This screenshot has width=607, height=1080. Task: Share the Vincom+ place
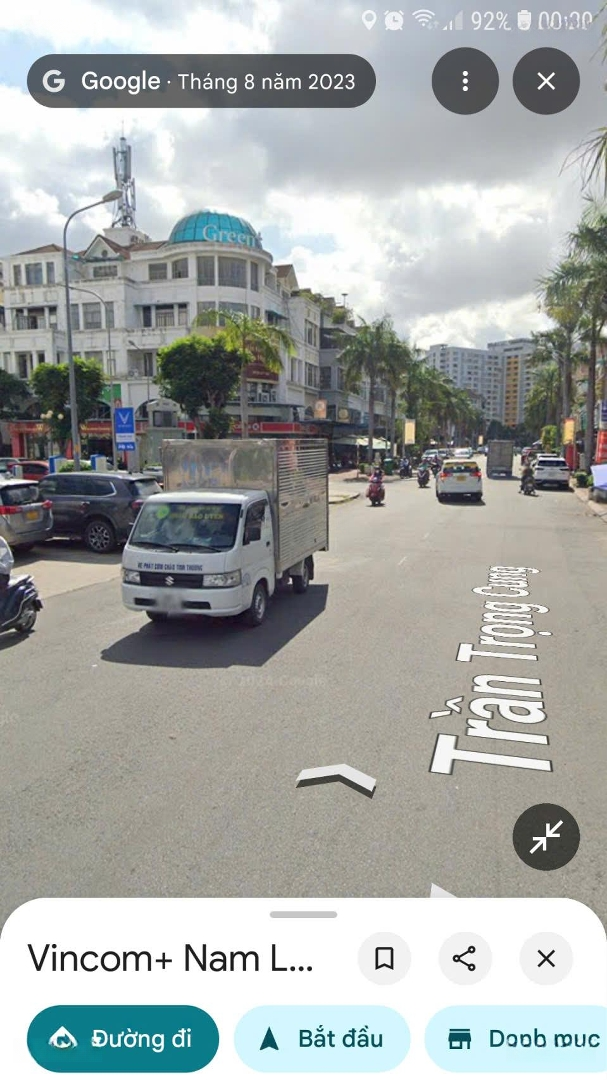[465, 959]
